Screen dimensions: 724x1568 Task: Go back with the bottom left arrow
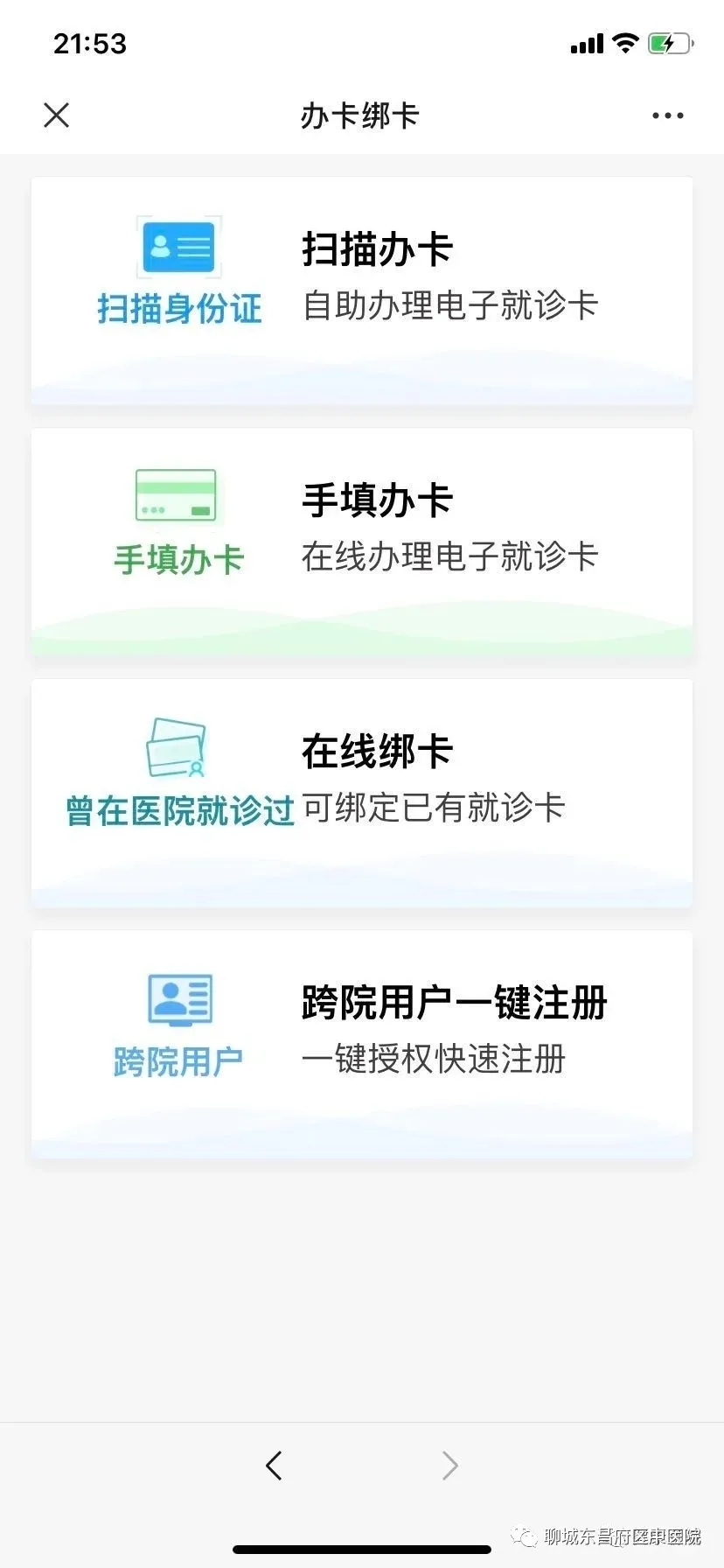tap(274, 1465)
